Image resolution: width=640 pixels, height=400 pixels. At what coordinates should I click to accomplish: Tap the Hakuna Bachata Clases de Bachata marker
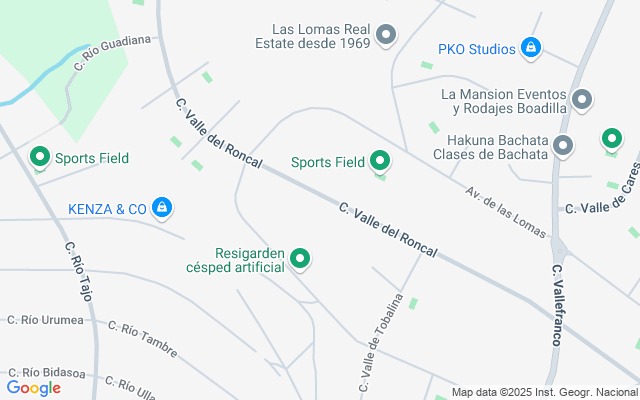563,146
